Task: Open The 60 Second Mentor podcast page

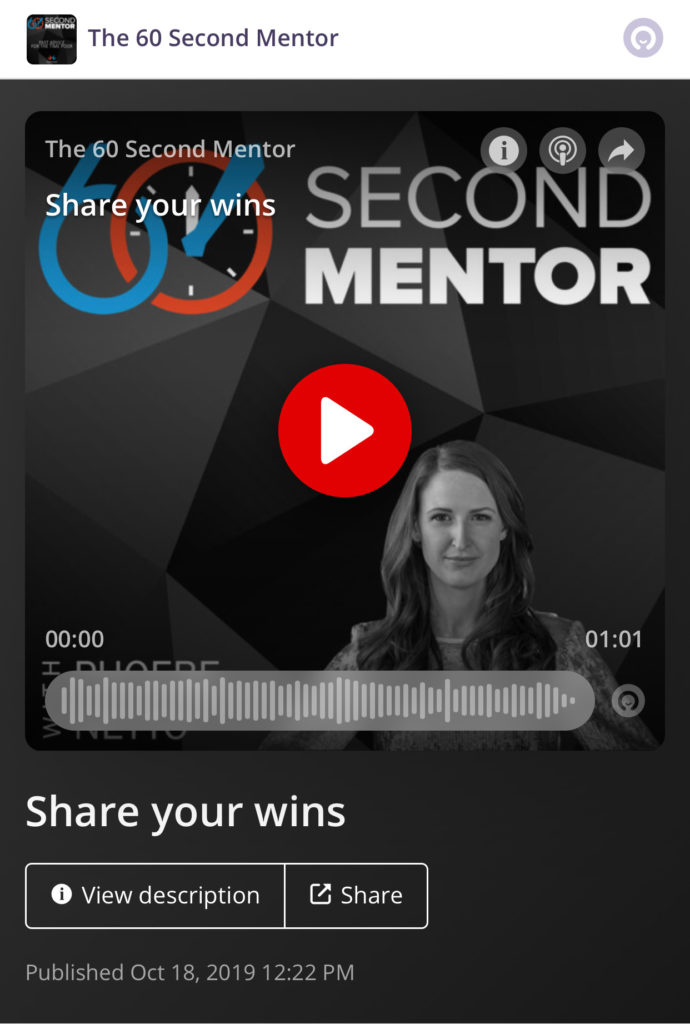Action: coord(212,38)
